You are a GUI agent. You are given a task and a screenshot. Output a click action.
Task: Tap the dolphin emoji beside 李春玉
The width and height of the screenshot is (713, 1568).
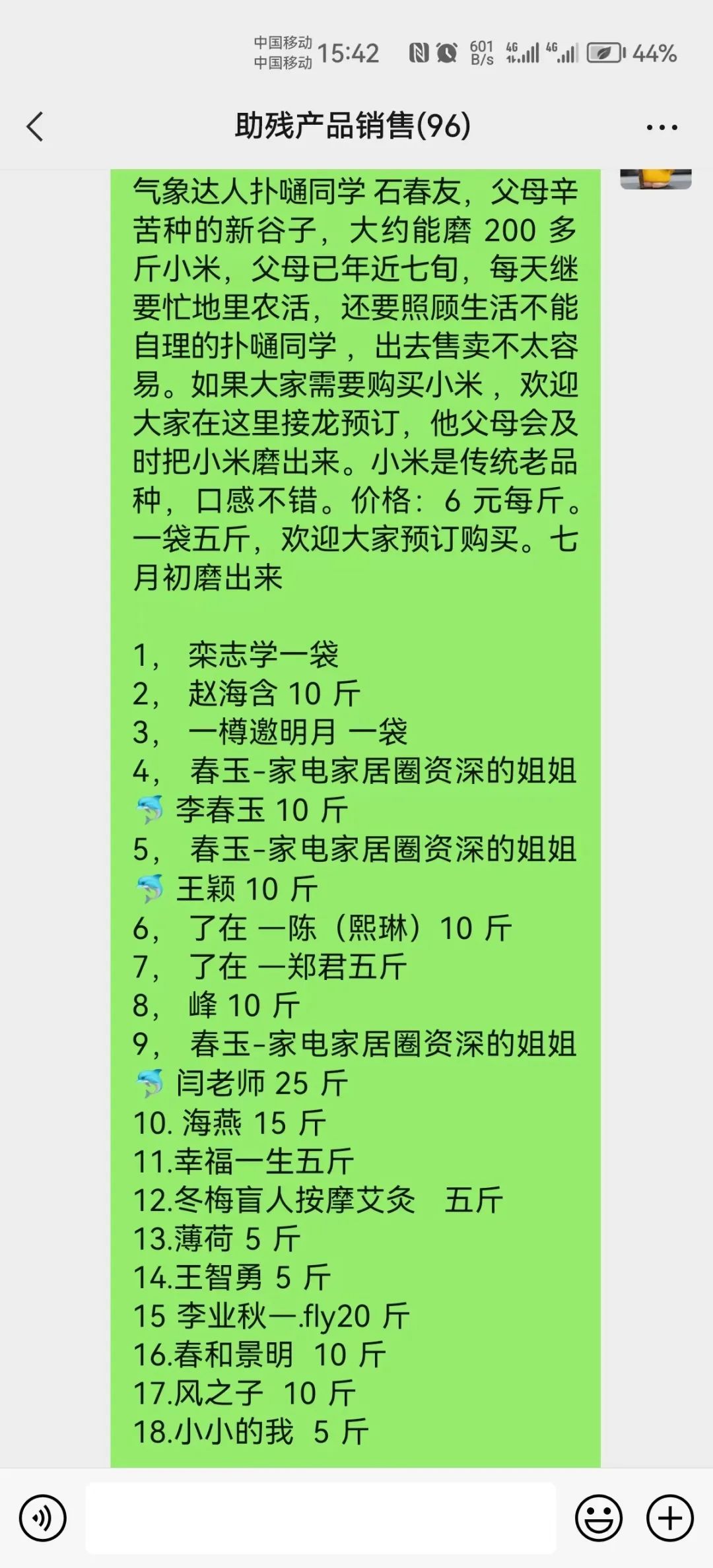coord(149,808)
